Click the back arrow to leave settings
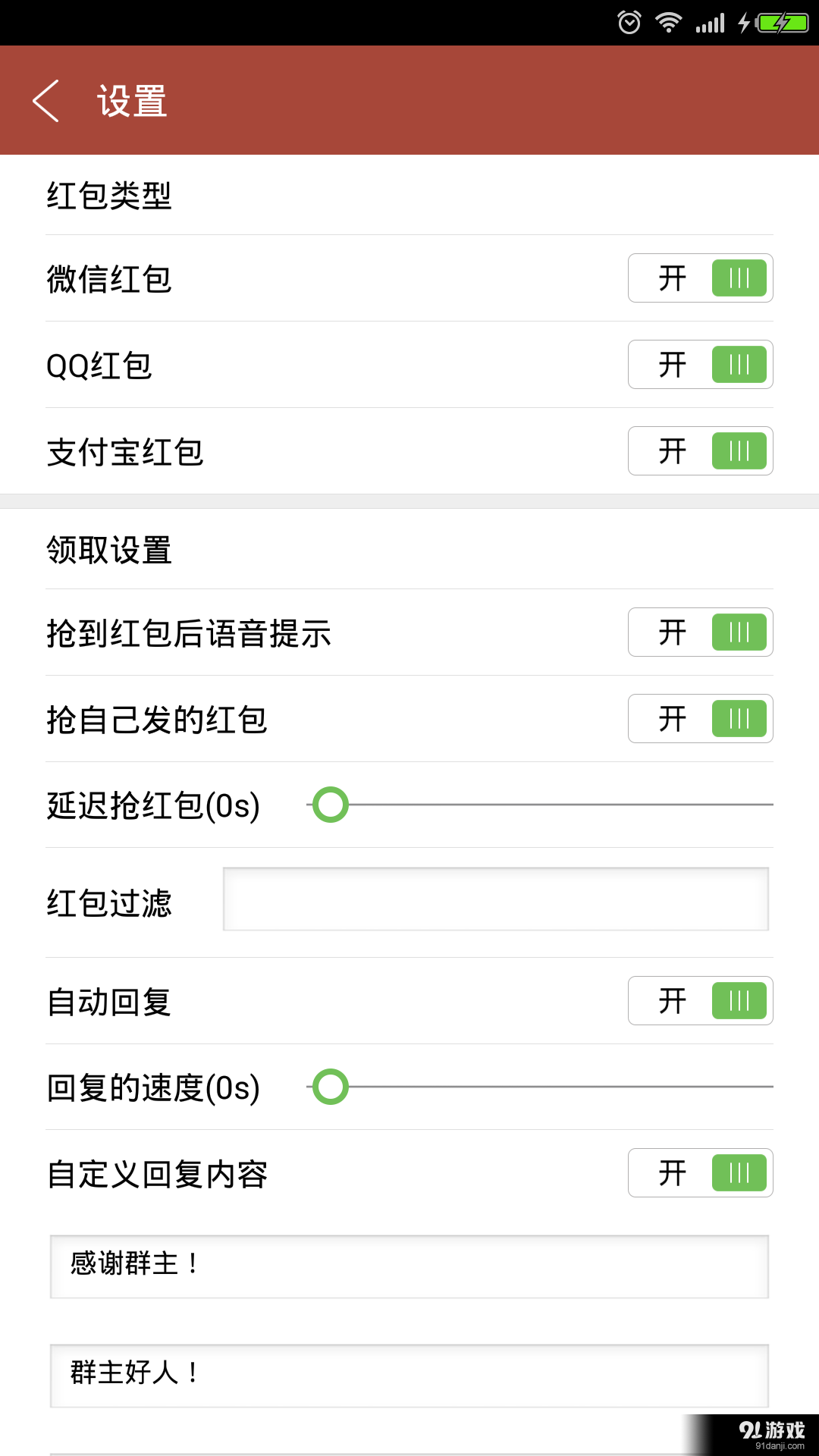Viewport: 819px width, 1456px height. click(45, 101)
